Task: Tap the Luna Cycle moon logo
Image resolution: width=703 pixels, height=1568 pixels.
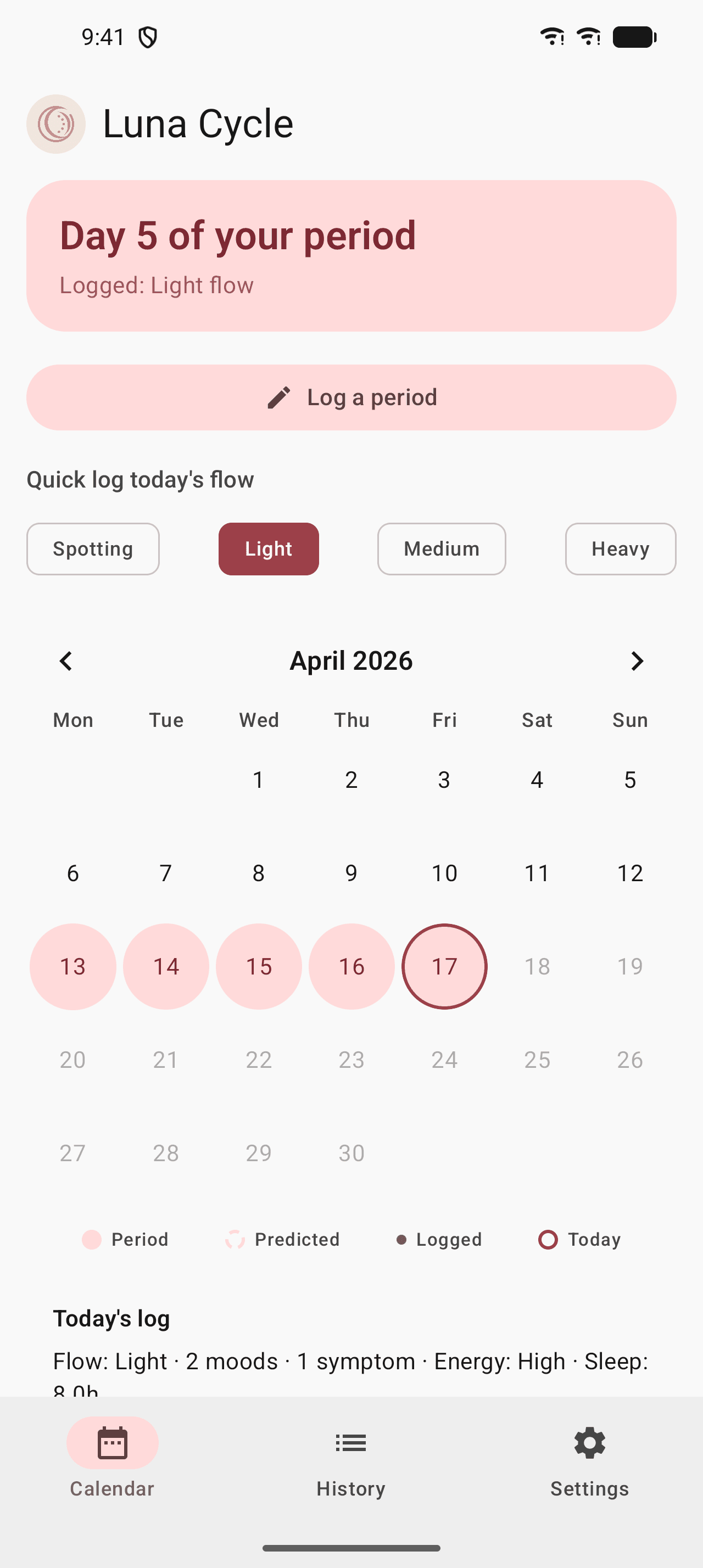Action: coord(56,124)
